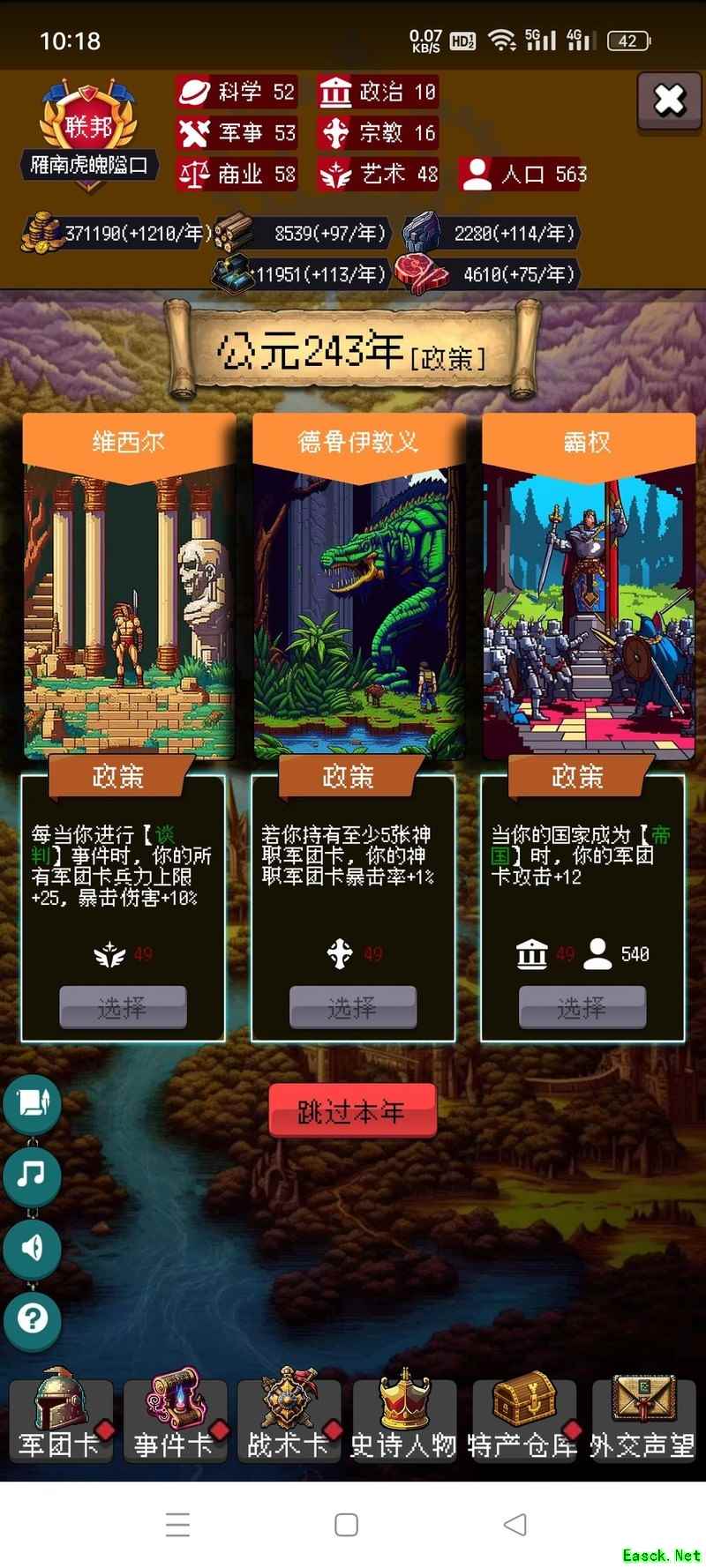
Task: Select the 德鲁伊教义 policy
Action: click(352, 1007)
